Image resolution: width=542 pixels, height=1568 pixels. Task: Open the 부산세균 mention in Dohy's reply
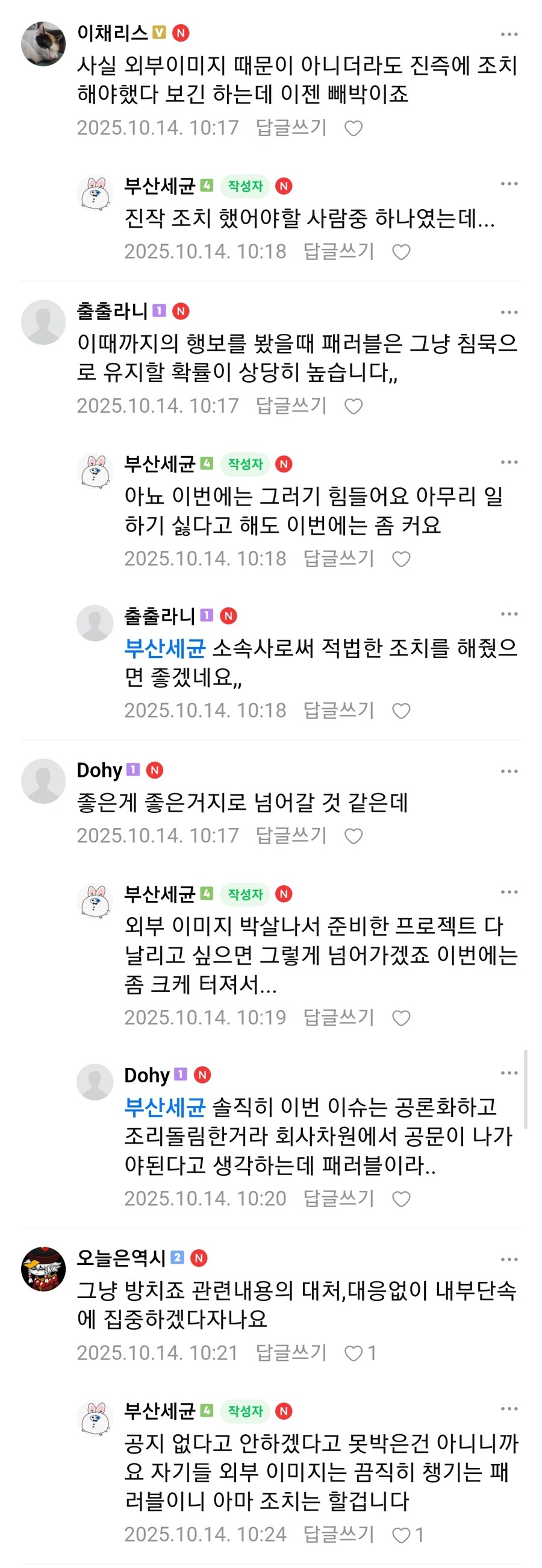165,1106
